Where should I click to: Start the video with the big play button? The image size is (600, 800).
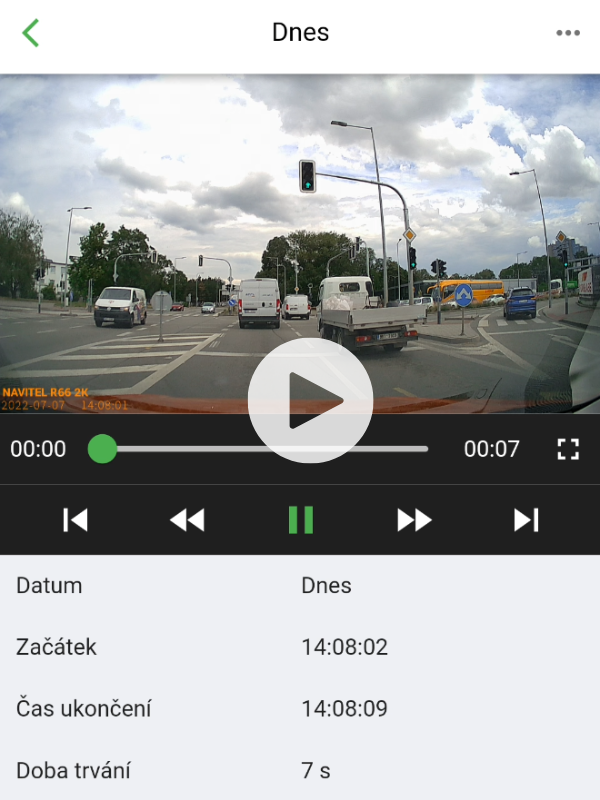pyautogui.click(x=310, y=401)
